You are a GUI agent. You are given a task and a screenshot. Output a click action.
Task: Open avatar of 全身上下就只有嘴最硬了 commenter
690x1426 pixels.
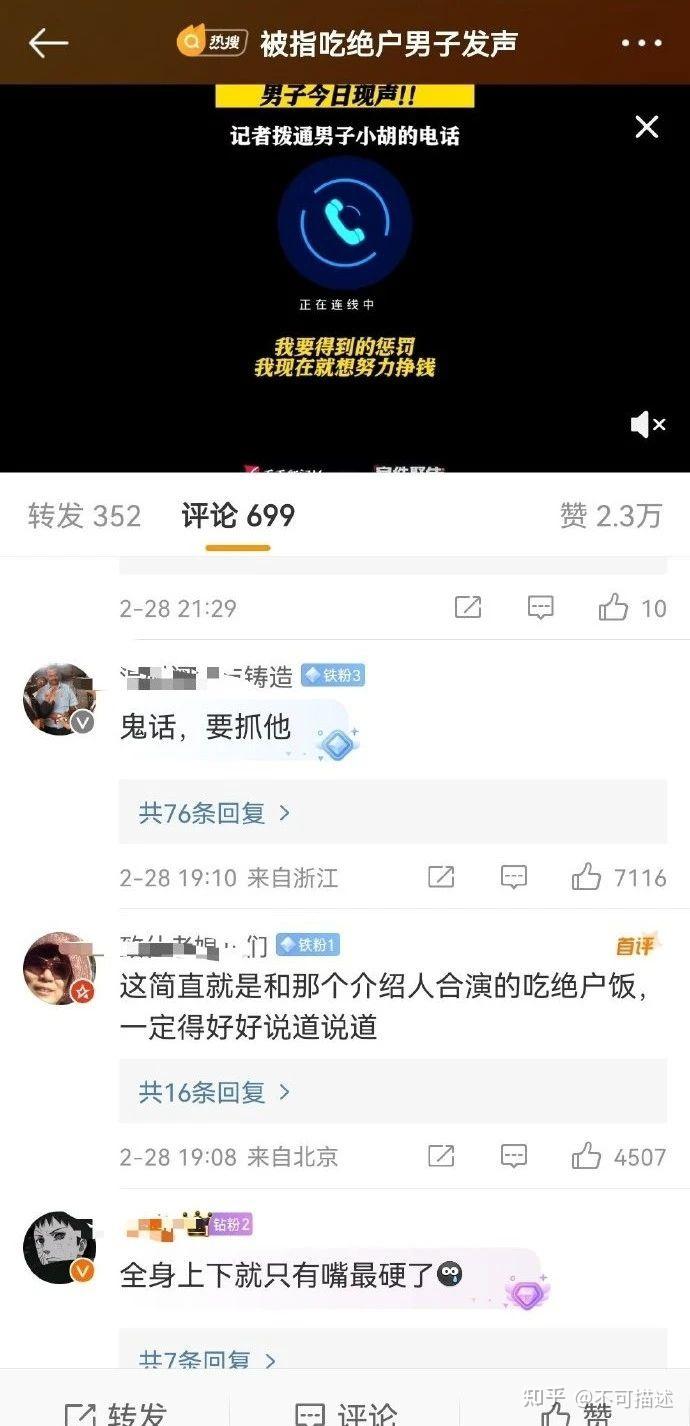pyautogui.click(x=59, y=1247)
